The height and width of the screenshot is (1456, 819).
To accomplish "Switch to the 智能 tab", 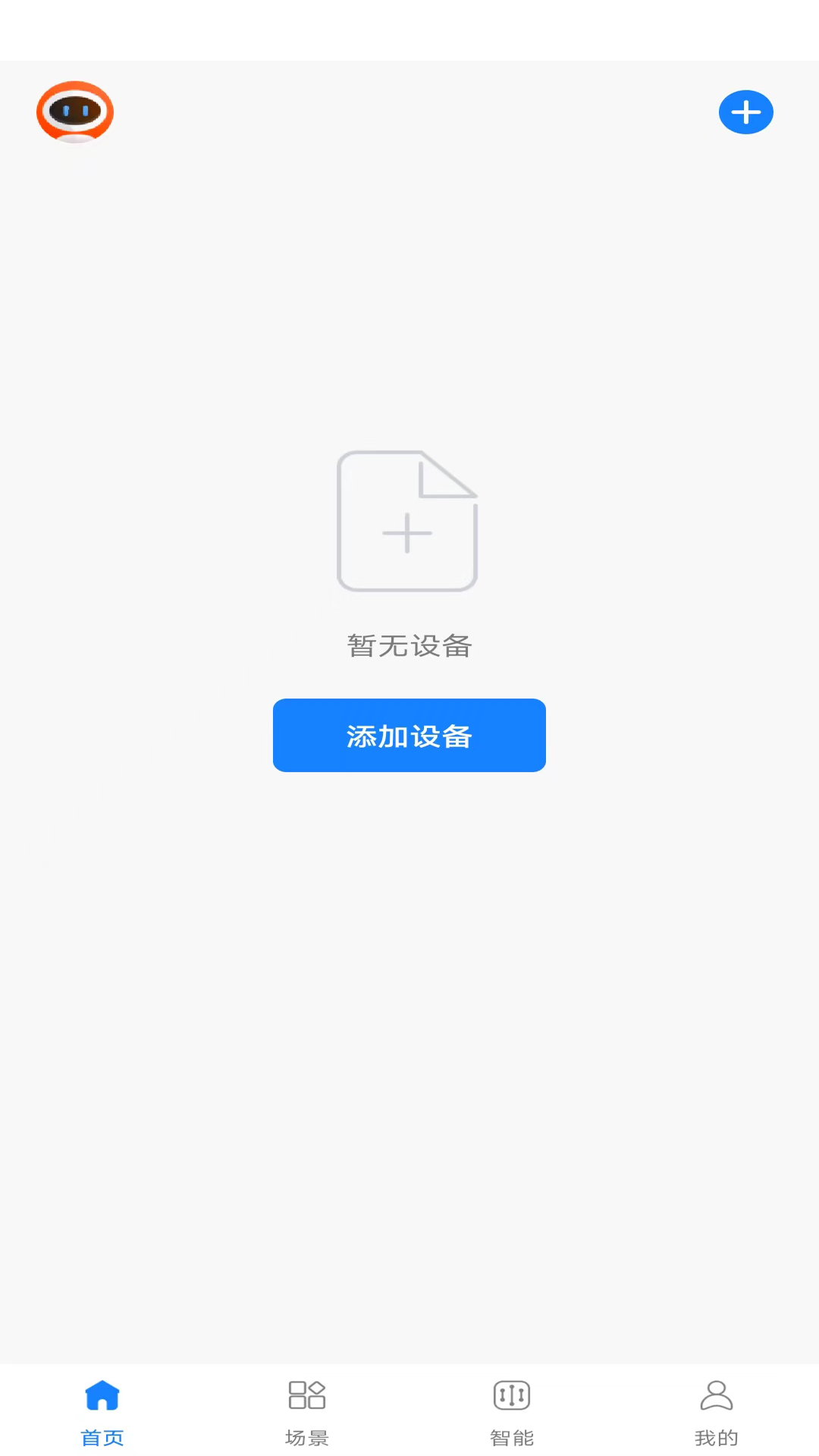I will coord(511,1410).
